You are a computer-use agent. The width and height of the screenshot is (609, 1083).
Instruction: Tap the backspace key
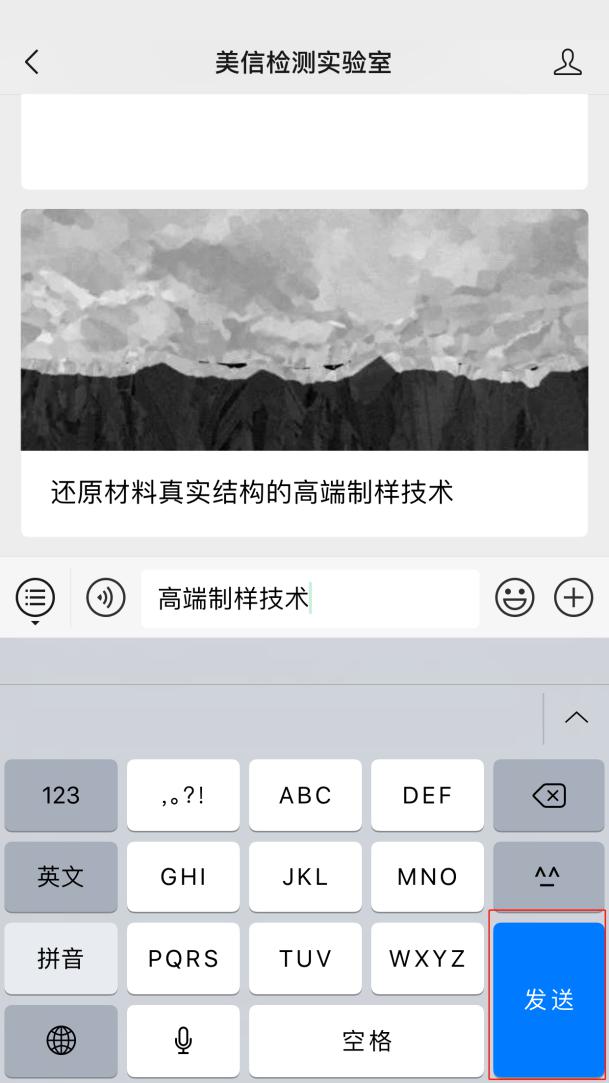pyautogui.click(x=548, y=796)
